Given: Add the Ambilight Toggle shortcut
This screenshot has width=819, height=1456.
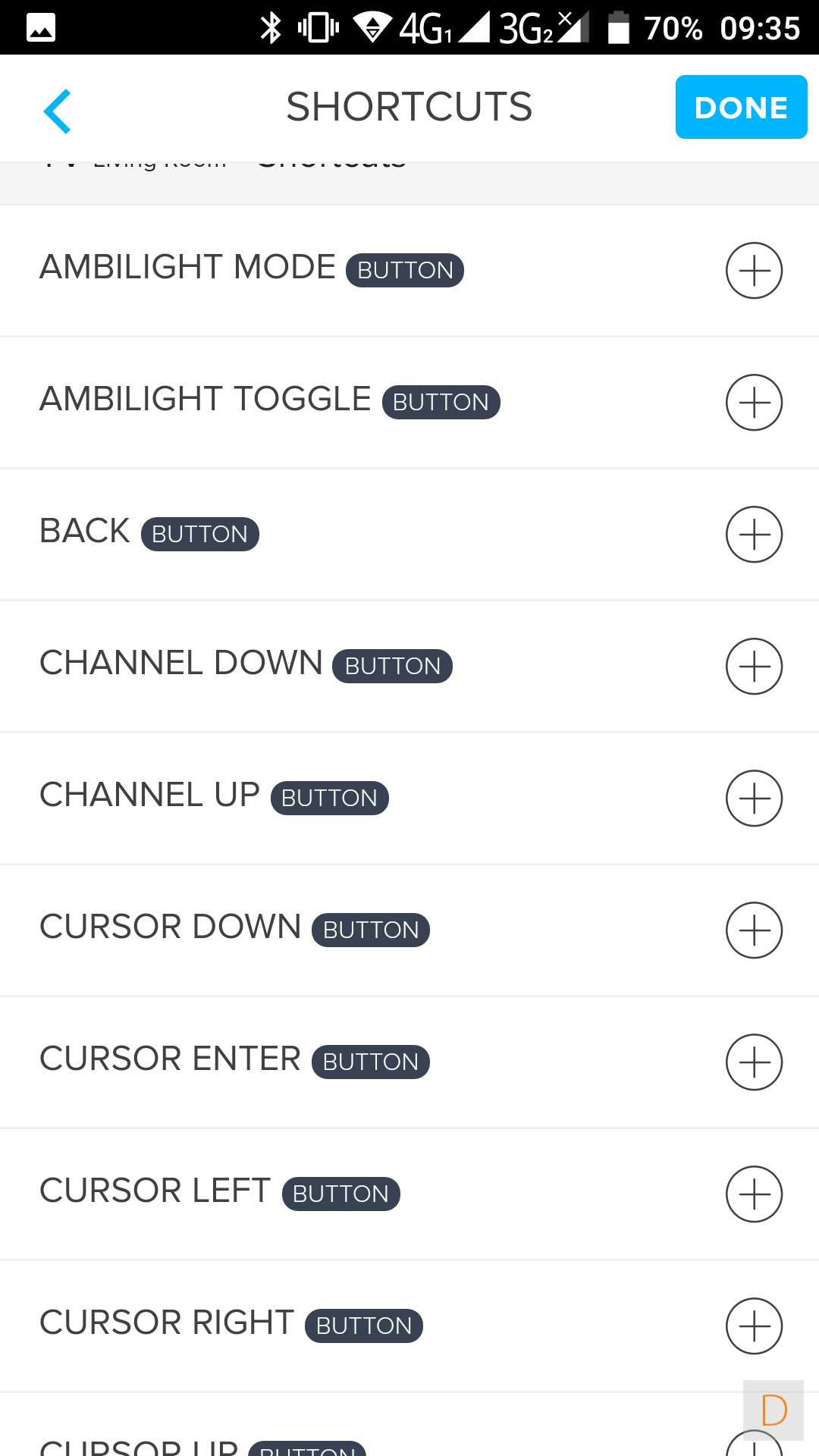Looking at the screenshot, I should [754, 403].
